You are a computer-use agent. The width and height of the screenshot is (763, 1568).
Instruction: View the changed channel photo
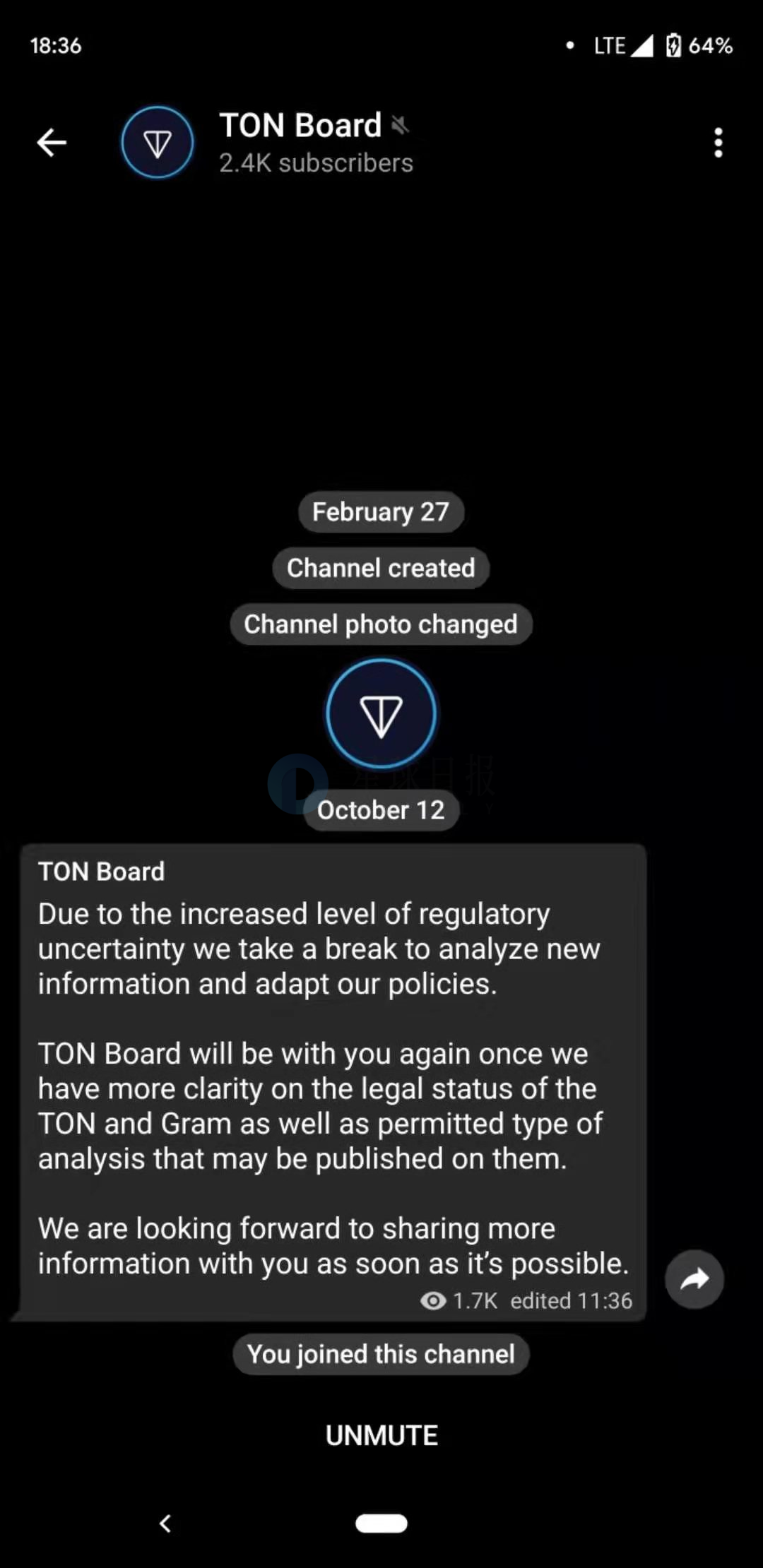coord(381,713)
